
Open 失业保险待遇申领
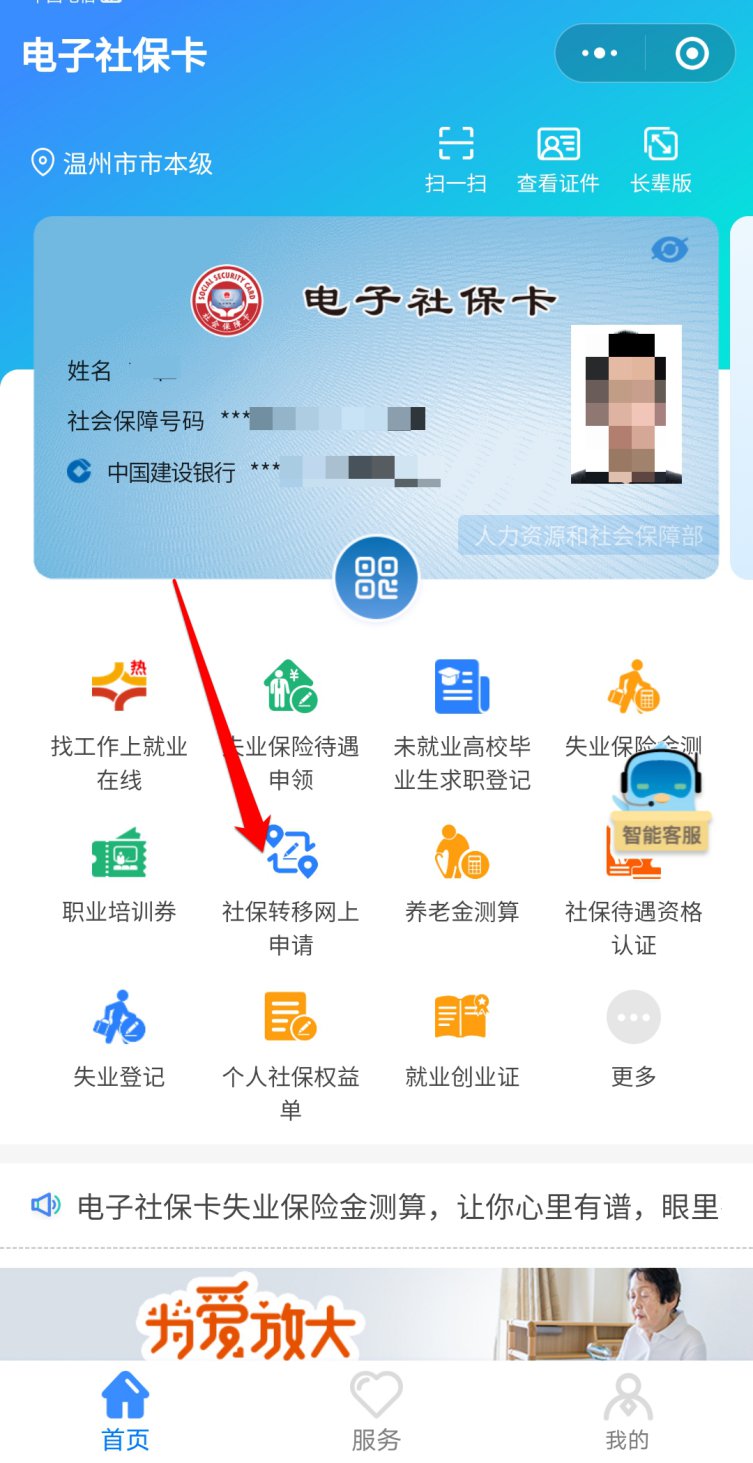[x=291, y=723]
